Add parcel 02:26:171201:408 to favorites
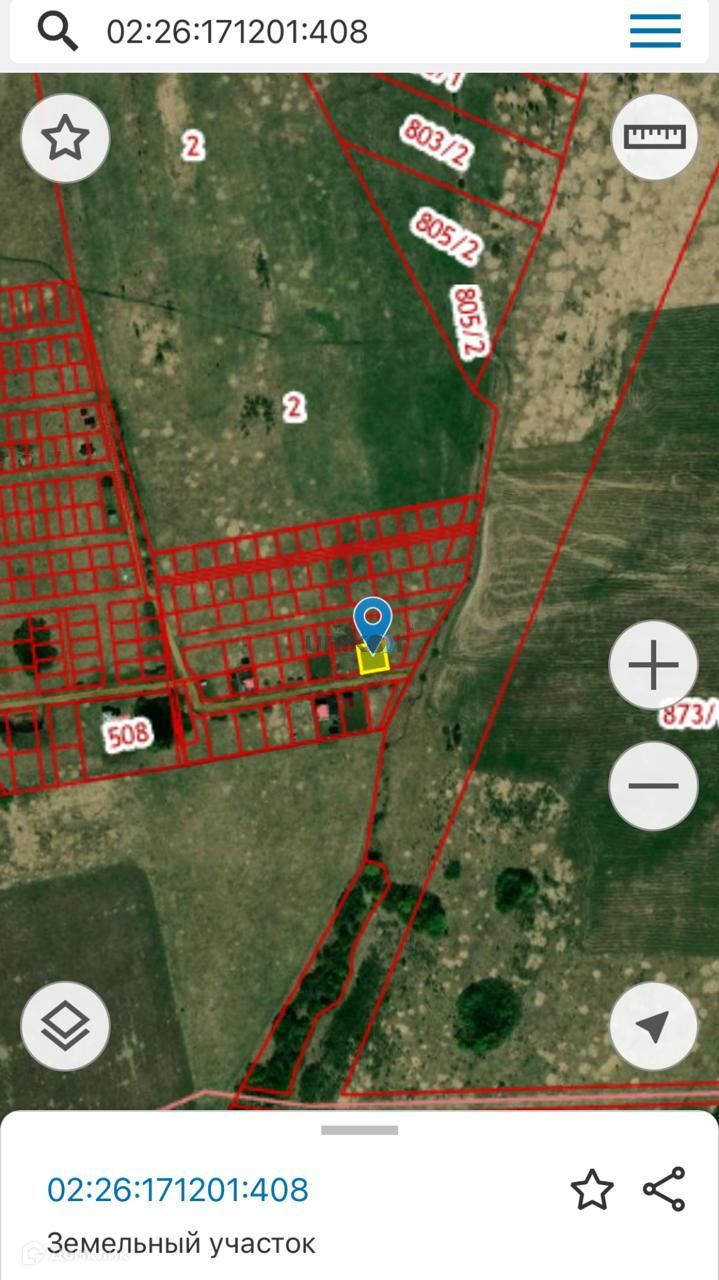719x1280 pixels. [x=591, y=1190]
